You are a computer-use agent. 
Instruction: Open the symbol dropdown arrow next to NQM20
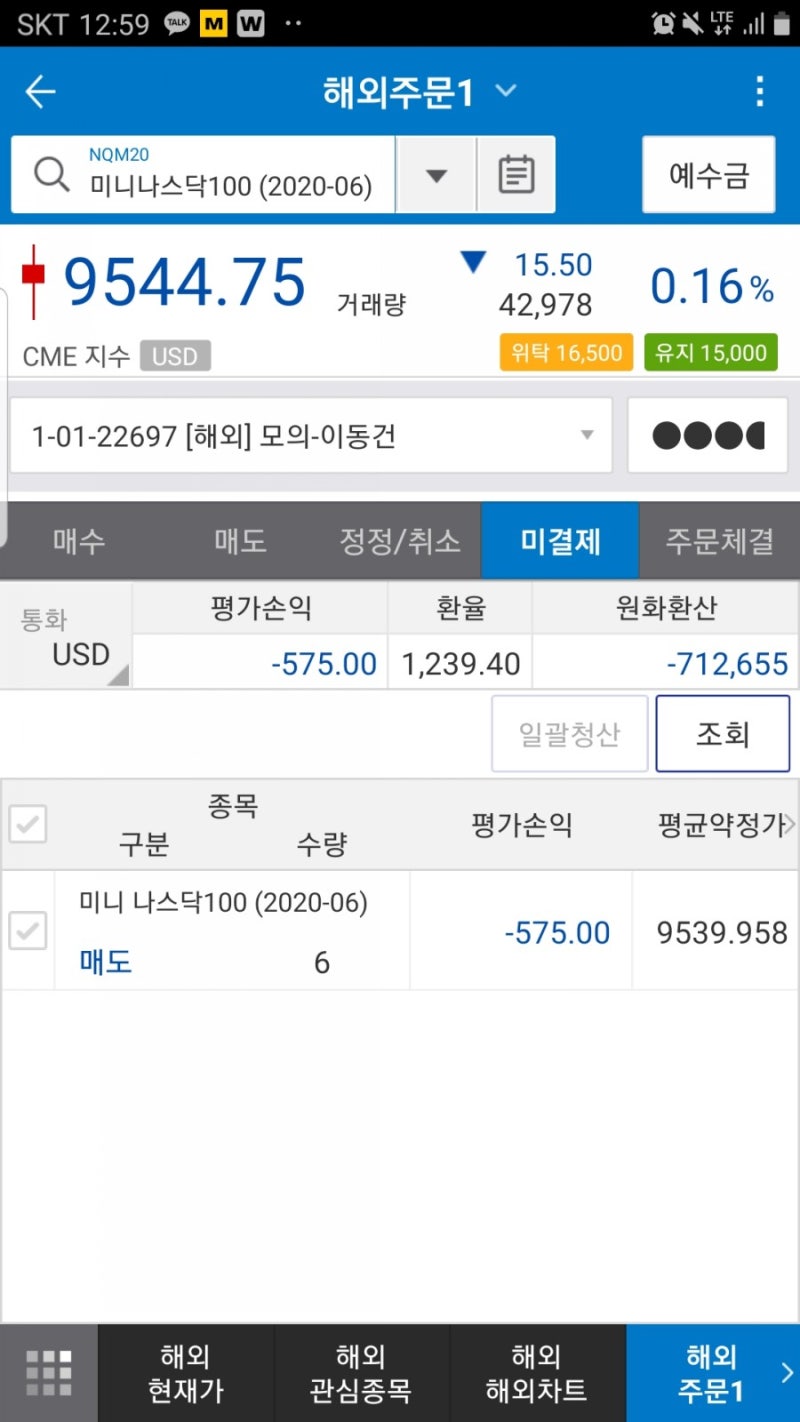(435, 174)
